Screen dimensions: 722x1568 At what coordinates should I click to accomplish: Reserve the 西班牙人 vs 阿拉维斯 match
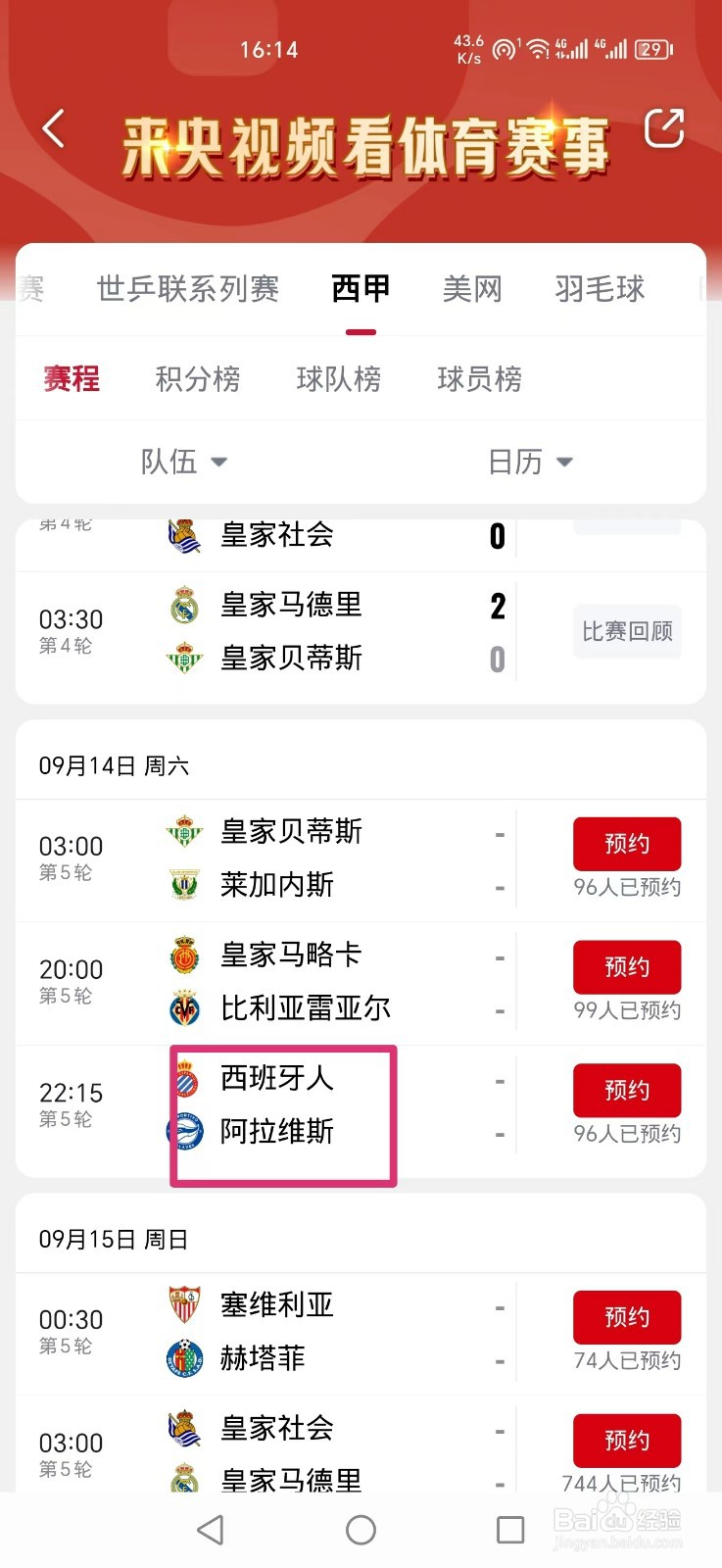[627, 1091]
